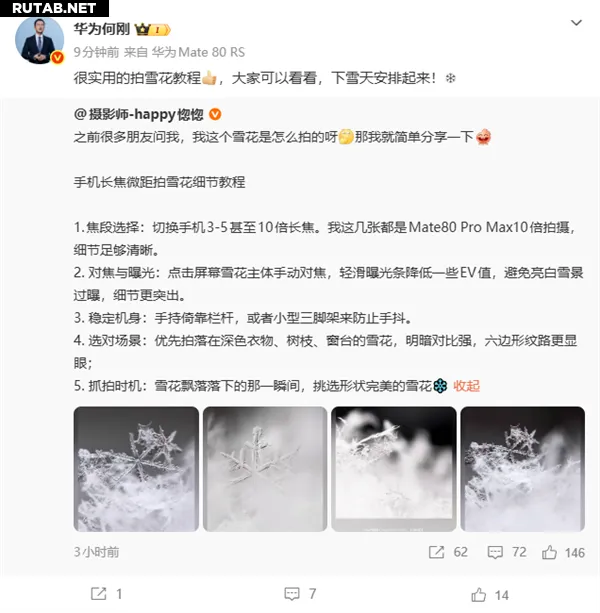Screen dimensions: 600x613
Task: Open the first snowflake photo thumbnail
Action: click(x=135, y=468)
